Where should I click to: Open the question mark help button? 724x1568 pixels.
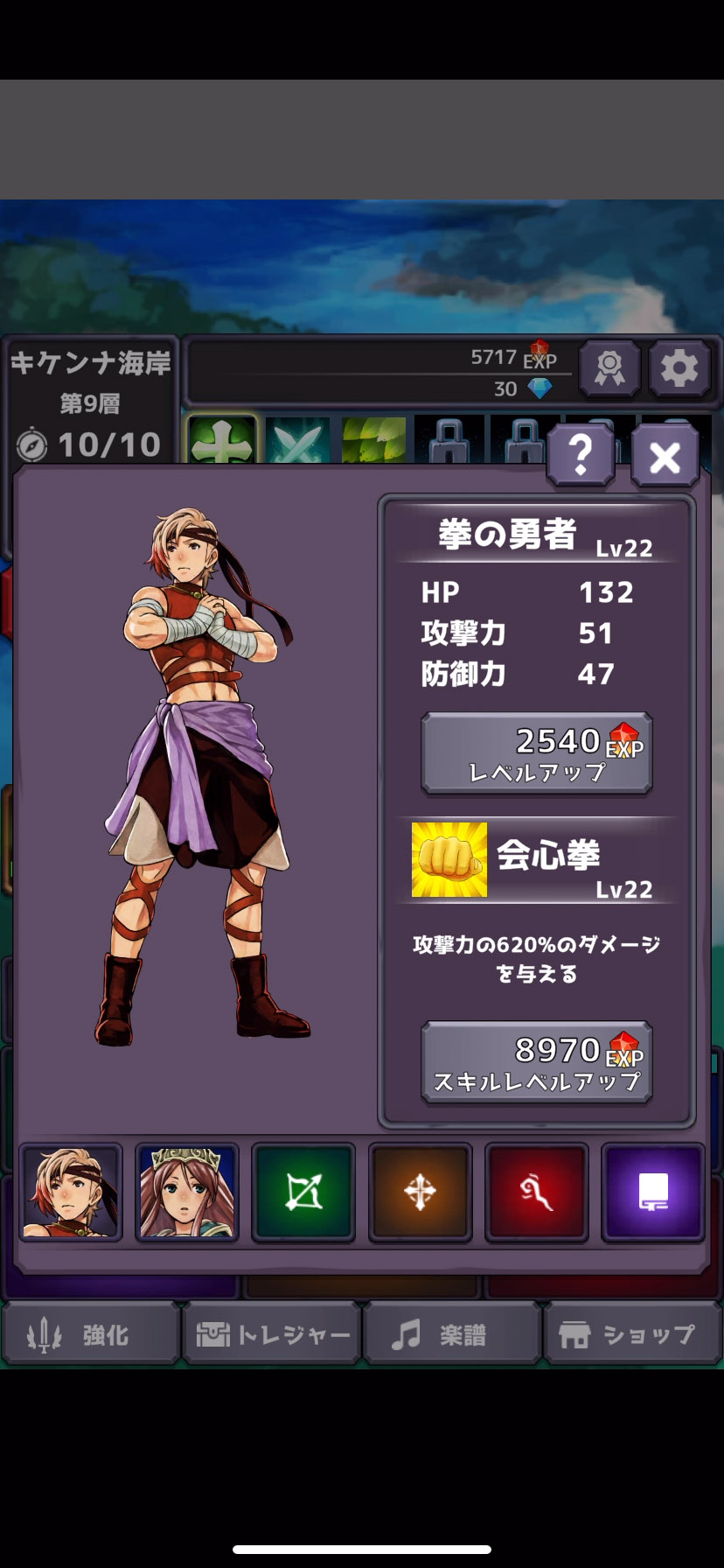pos(581,455)
